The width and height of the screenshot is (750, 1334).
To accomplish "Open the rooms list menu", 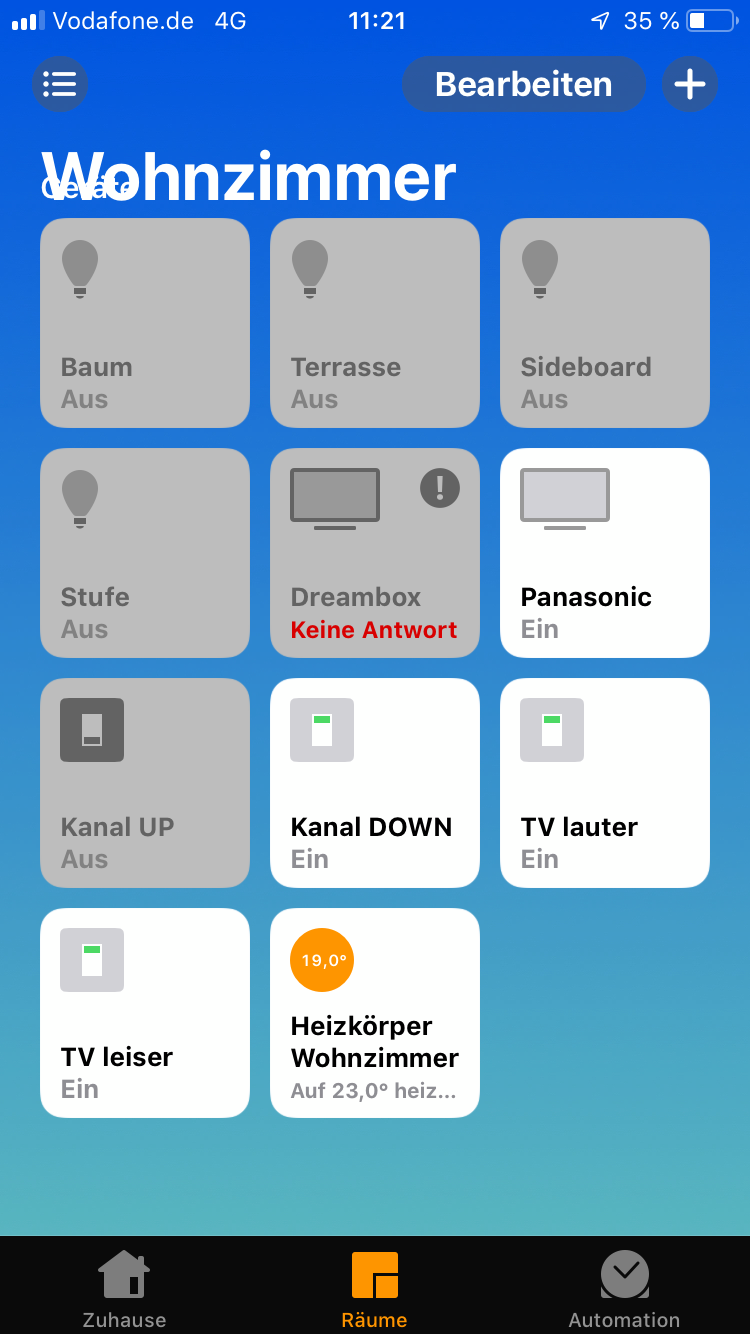I will (60, 84).
